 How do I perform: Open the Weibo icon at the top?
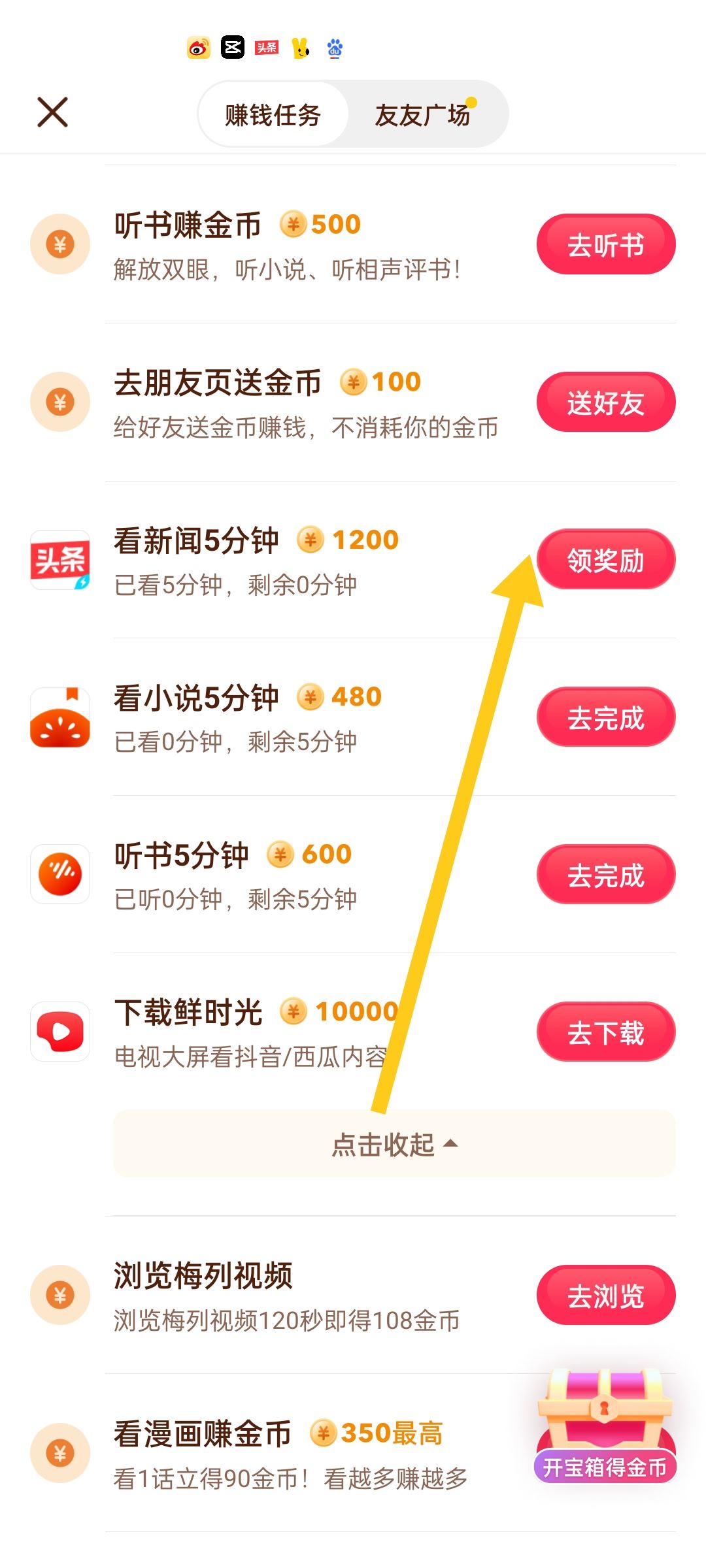click(x=197, y=47)
